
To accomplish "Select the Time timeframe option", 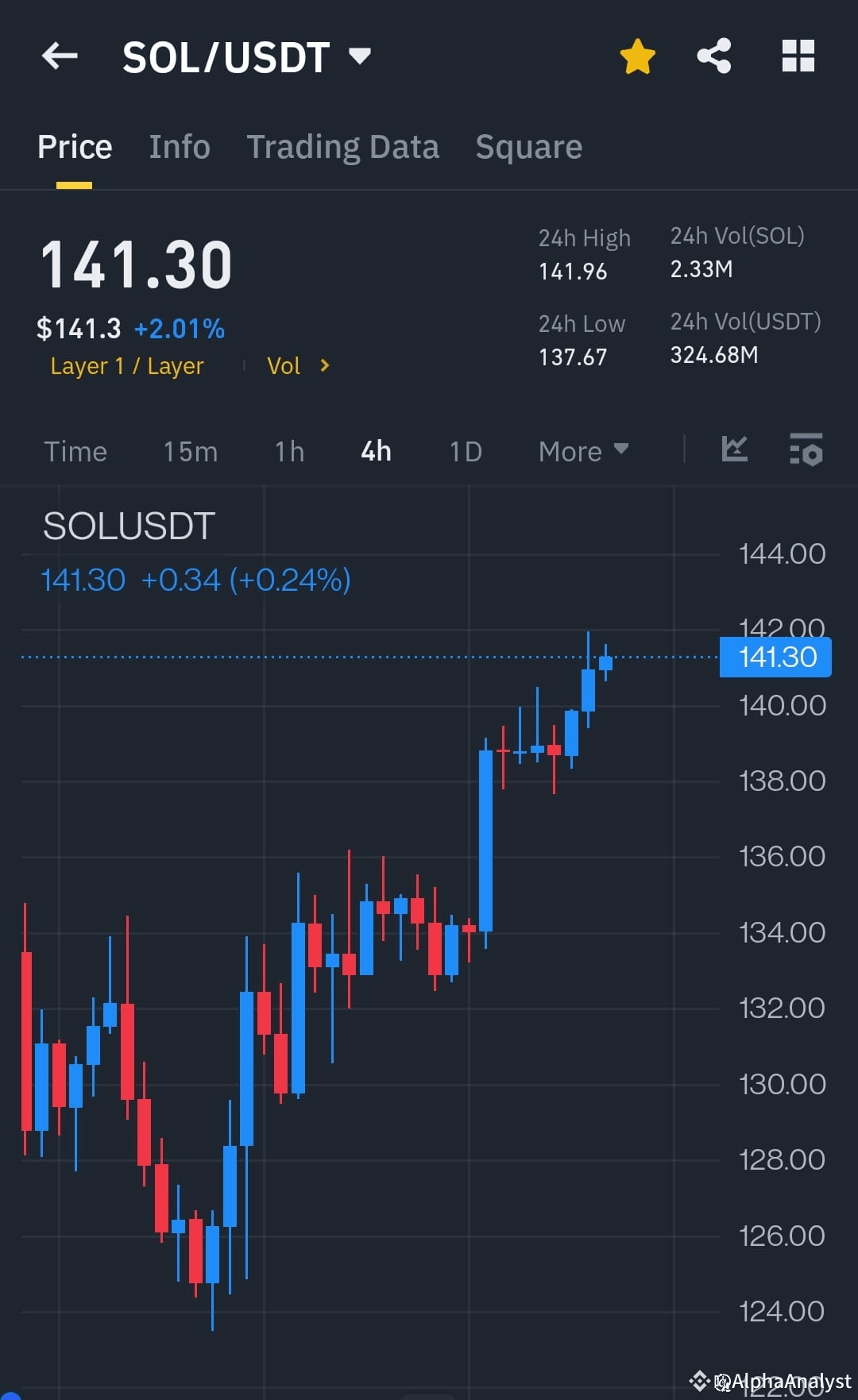I will [x=75, y=450].
